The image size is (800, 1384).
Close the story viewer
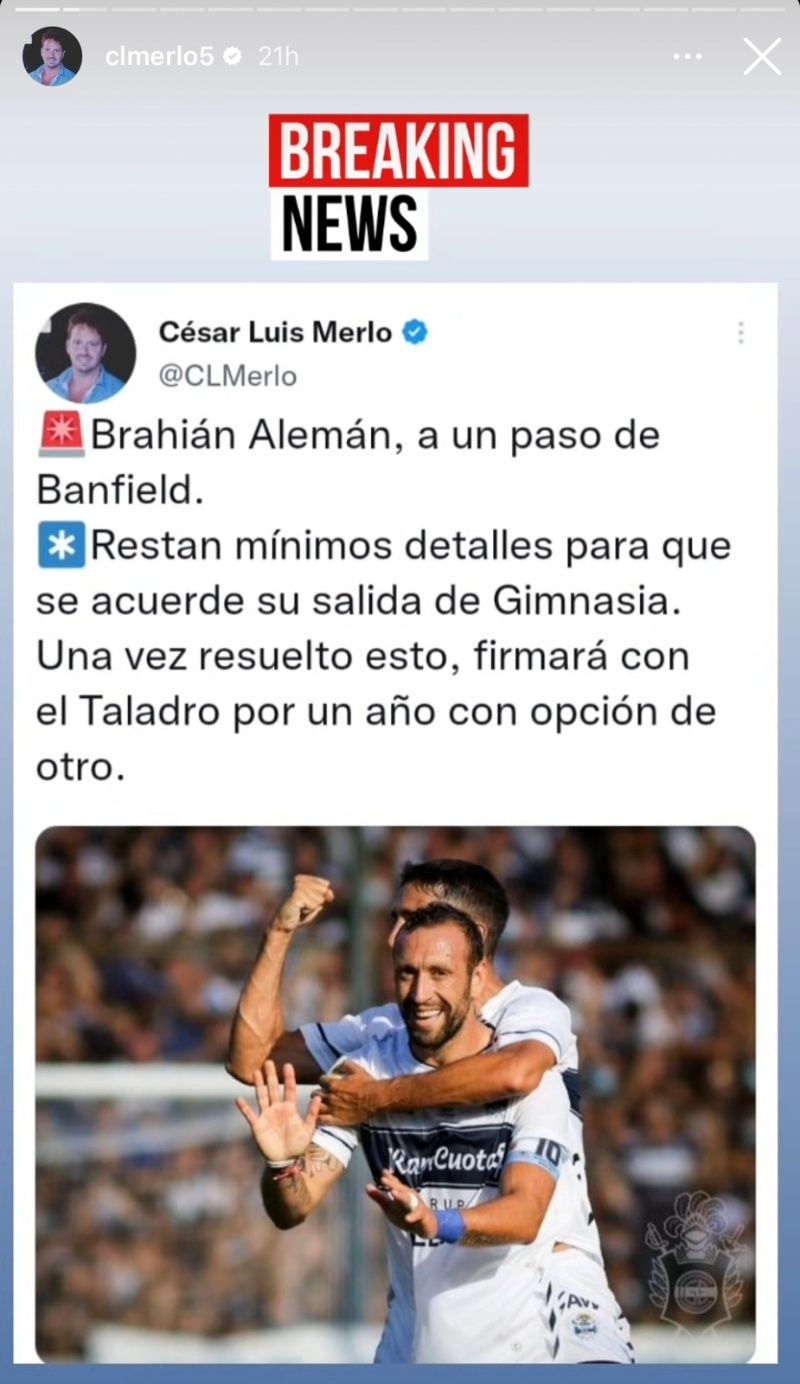click(762, 57)
